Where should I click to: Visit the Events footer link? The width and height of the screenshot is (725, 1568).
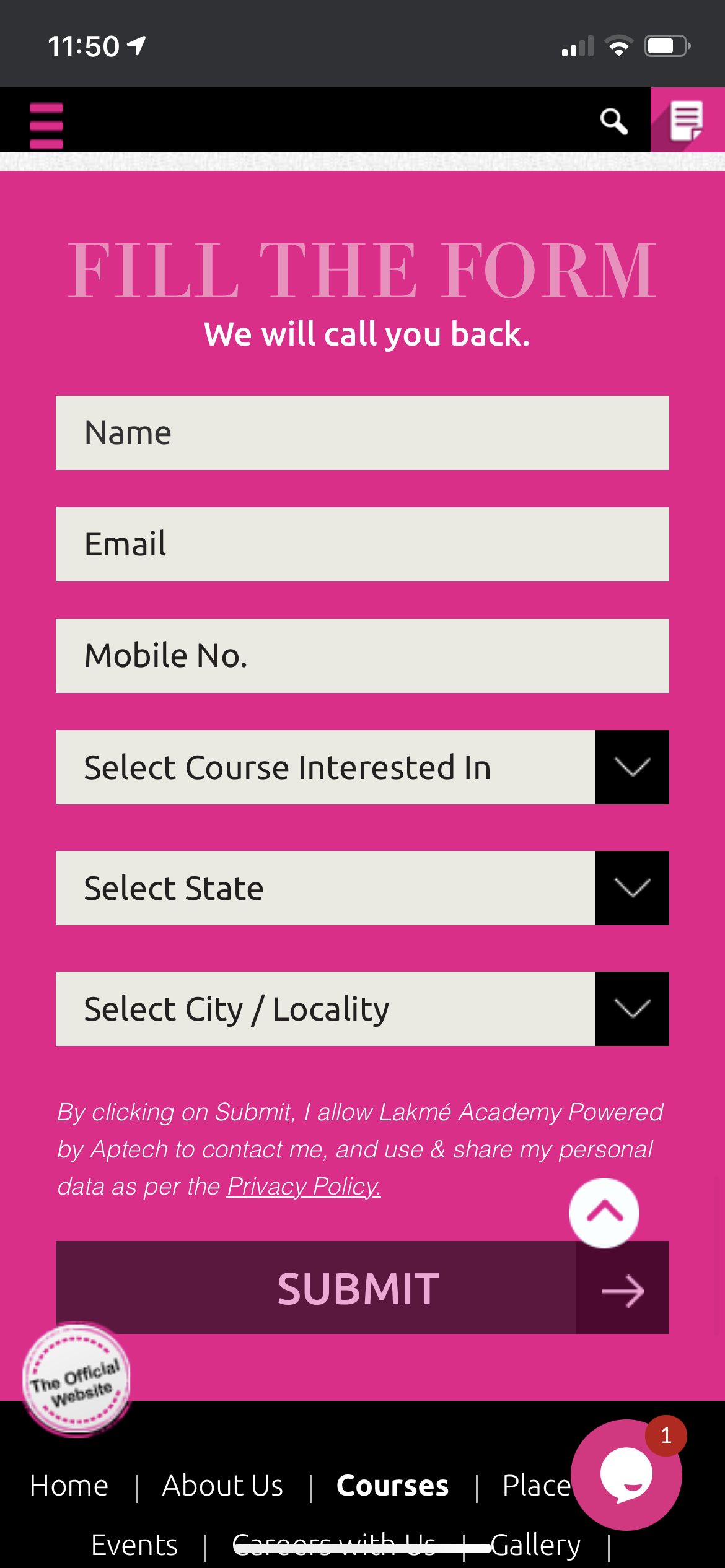click(x=134, y=1545)
